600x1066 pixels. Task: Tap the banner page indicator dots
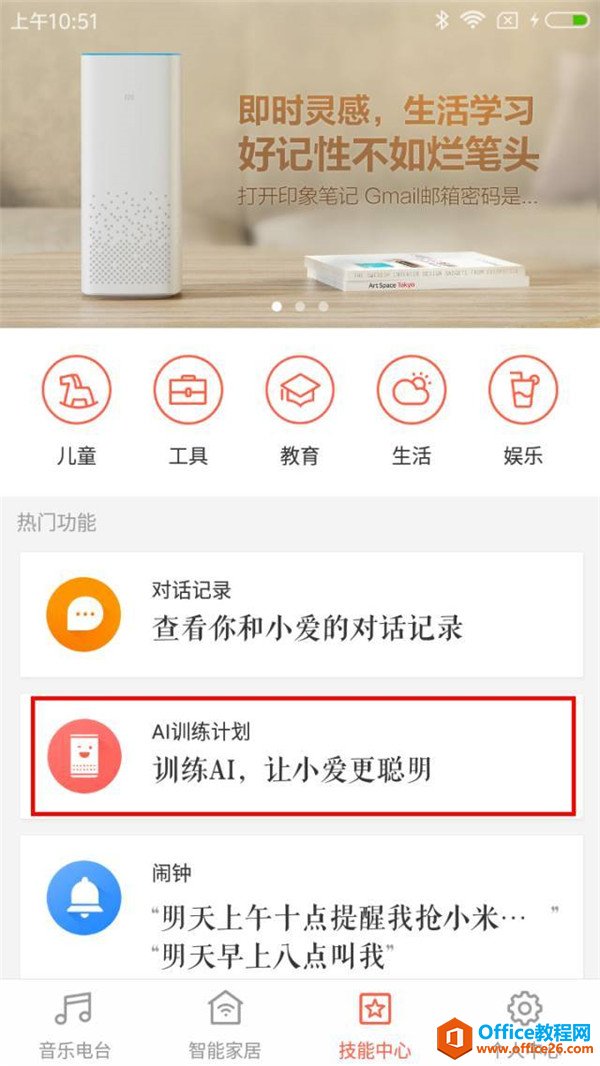click(x=300, y=307)
